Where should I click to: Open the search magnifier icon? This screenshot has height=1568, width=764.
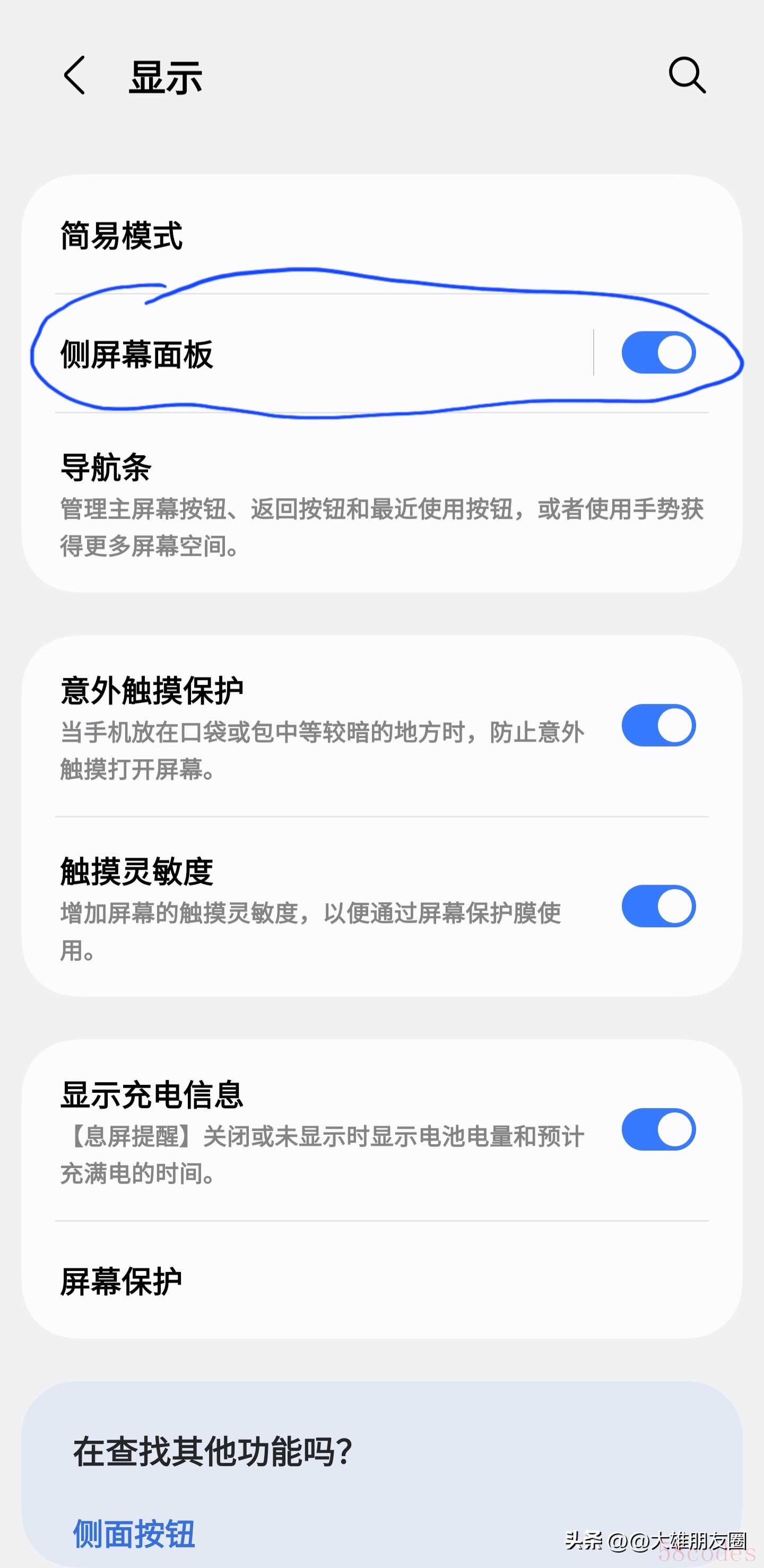(687, 75)
